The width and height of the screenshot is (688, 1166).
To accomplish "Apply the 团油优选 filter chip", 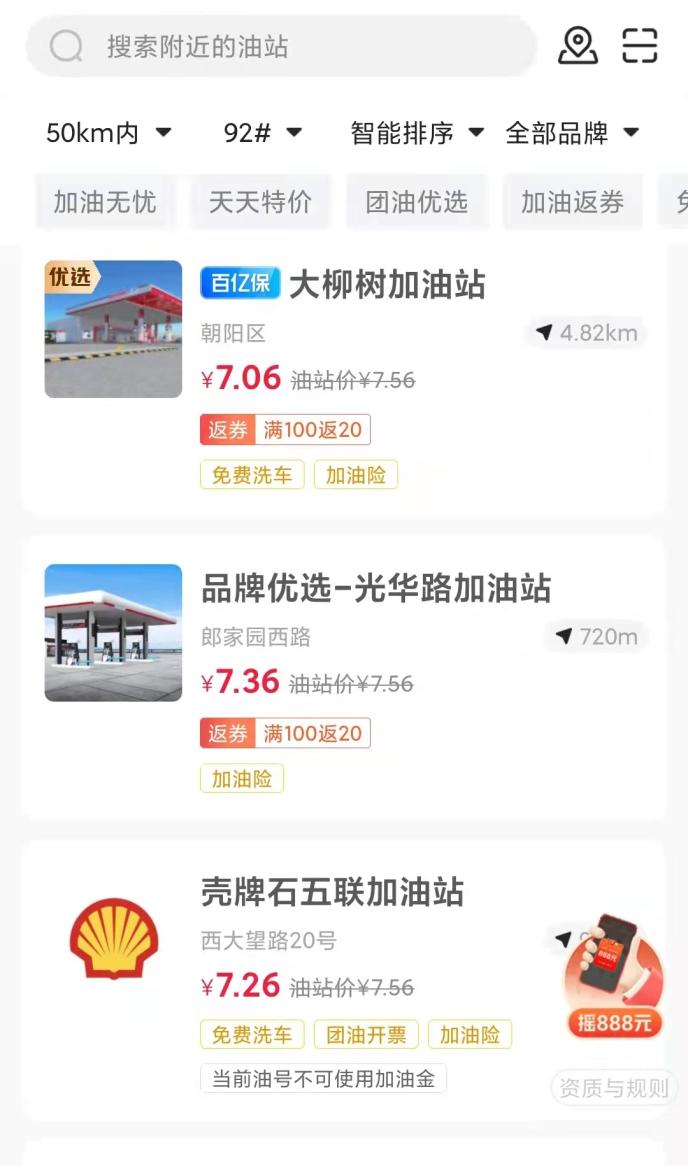I will [416, 202].
